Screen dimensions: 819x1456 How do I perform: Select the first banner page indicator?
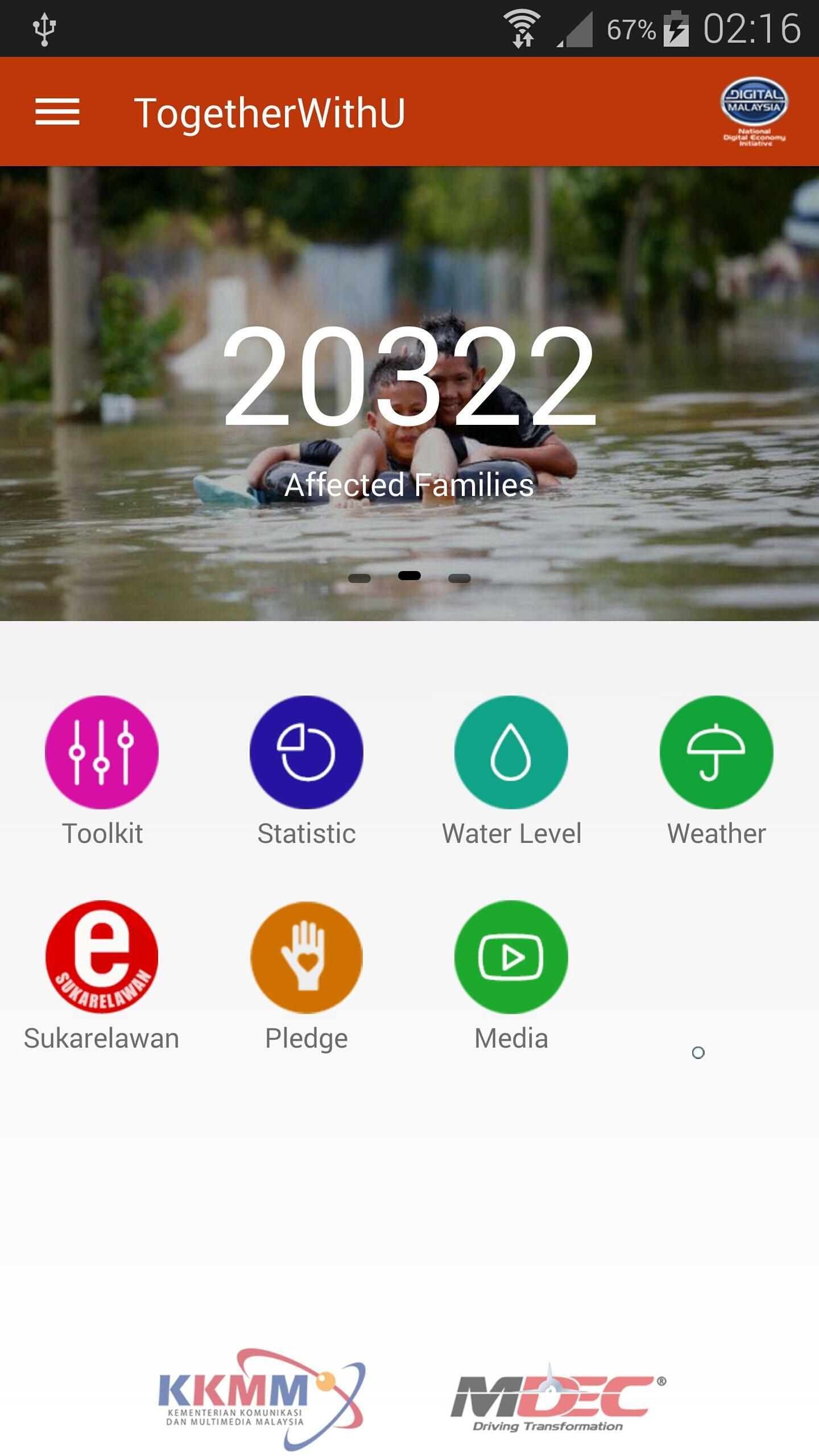tap(359, 578)
